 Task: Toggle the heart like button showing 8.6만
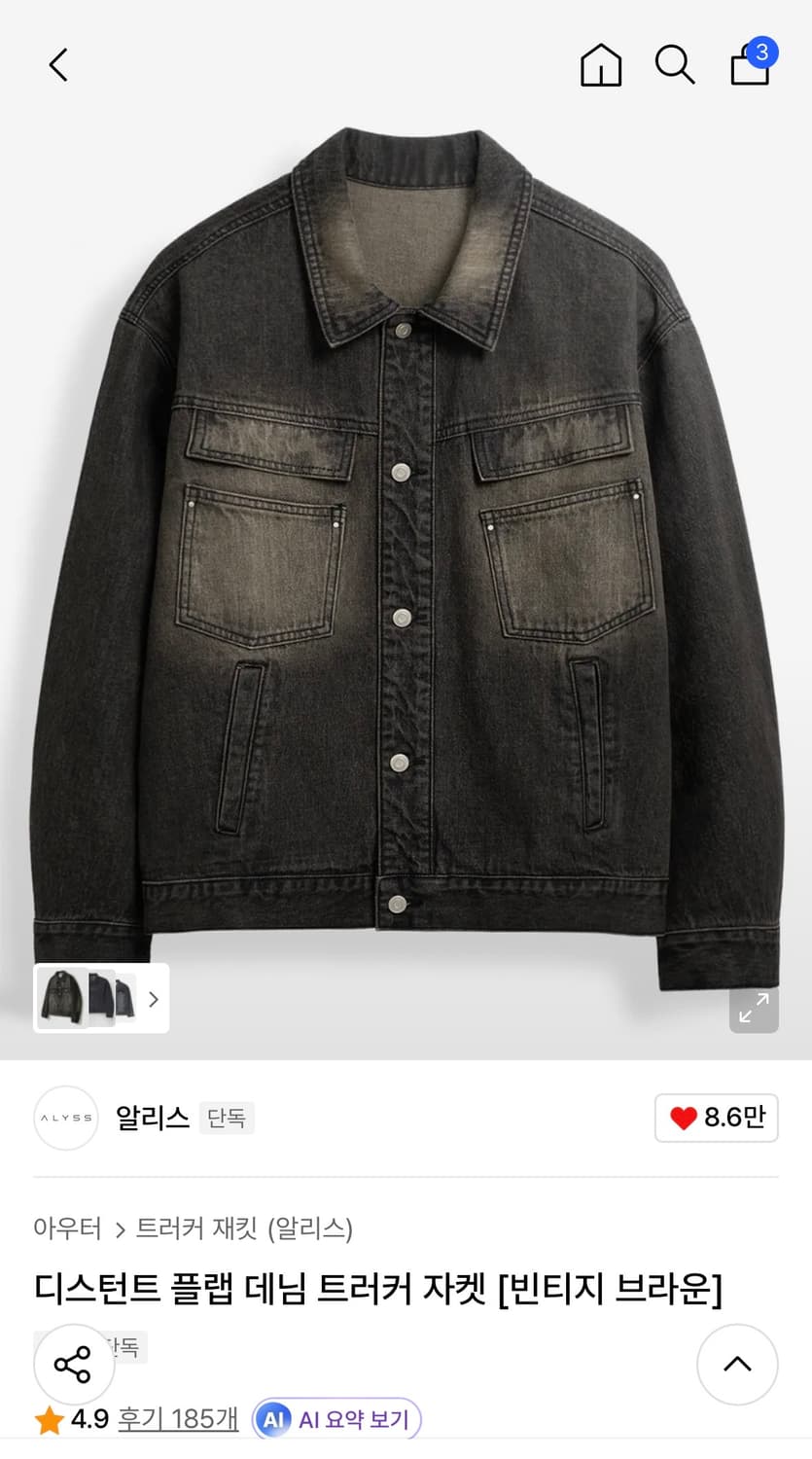[717, 1118]
